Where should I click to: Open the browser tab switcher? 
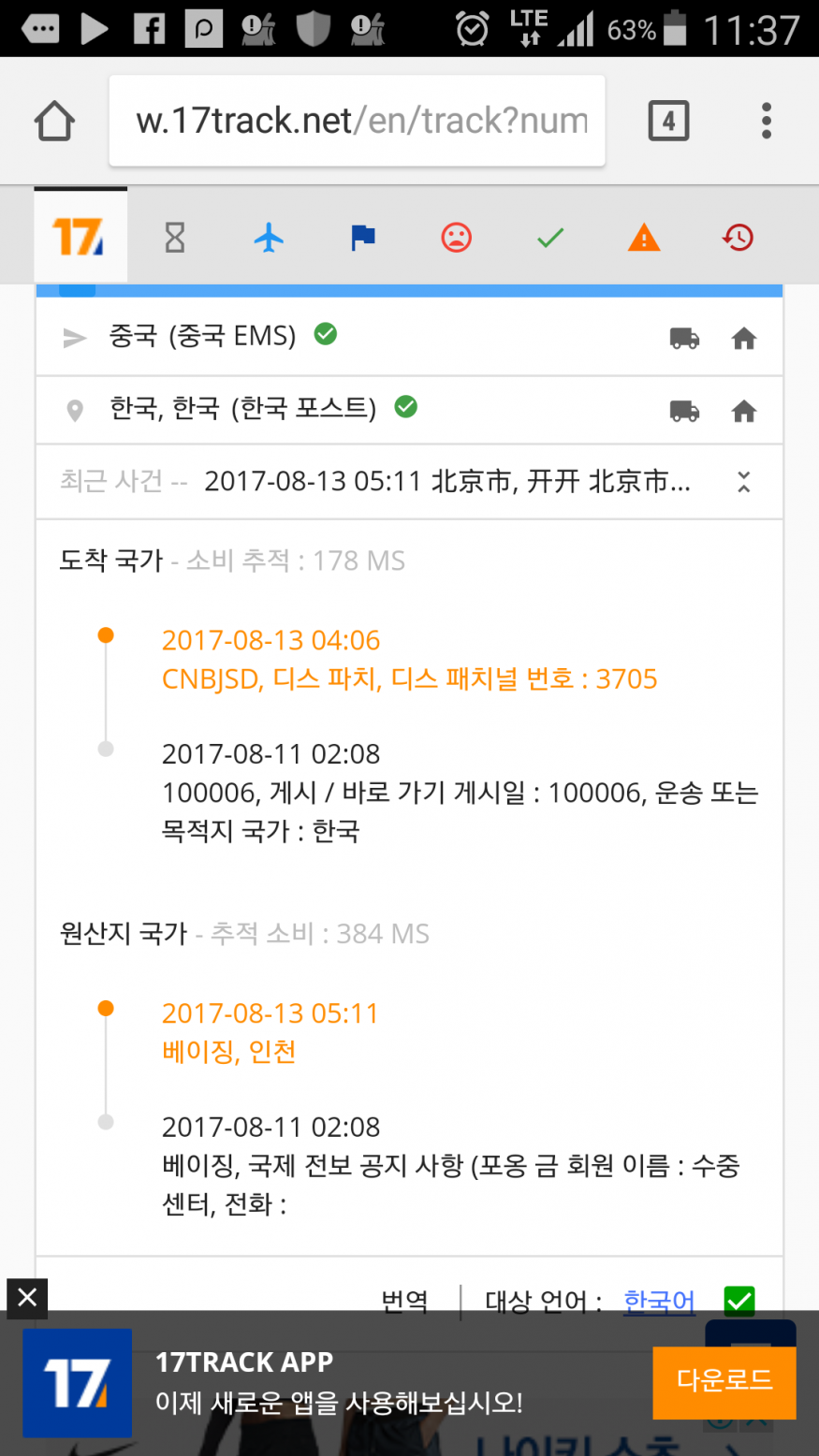[668, 121]
